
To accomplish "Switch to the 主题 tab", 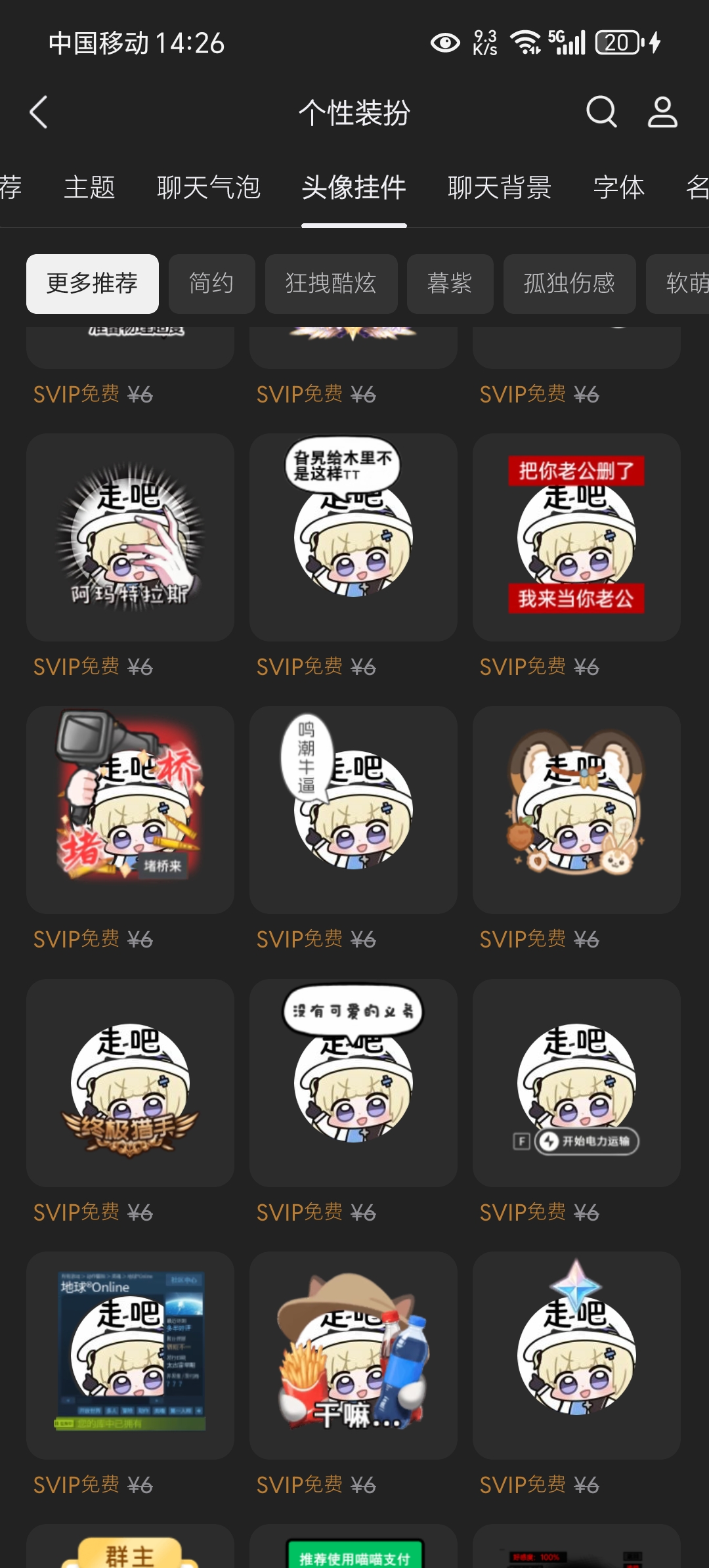I will pyautogui.click(x=90, y=188).
